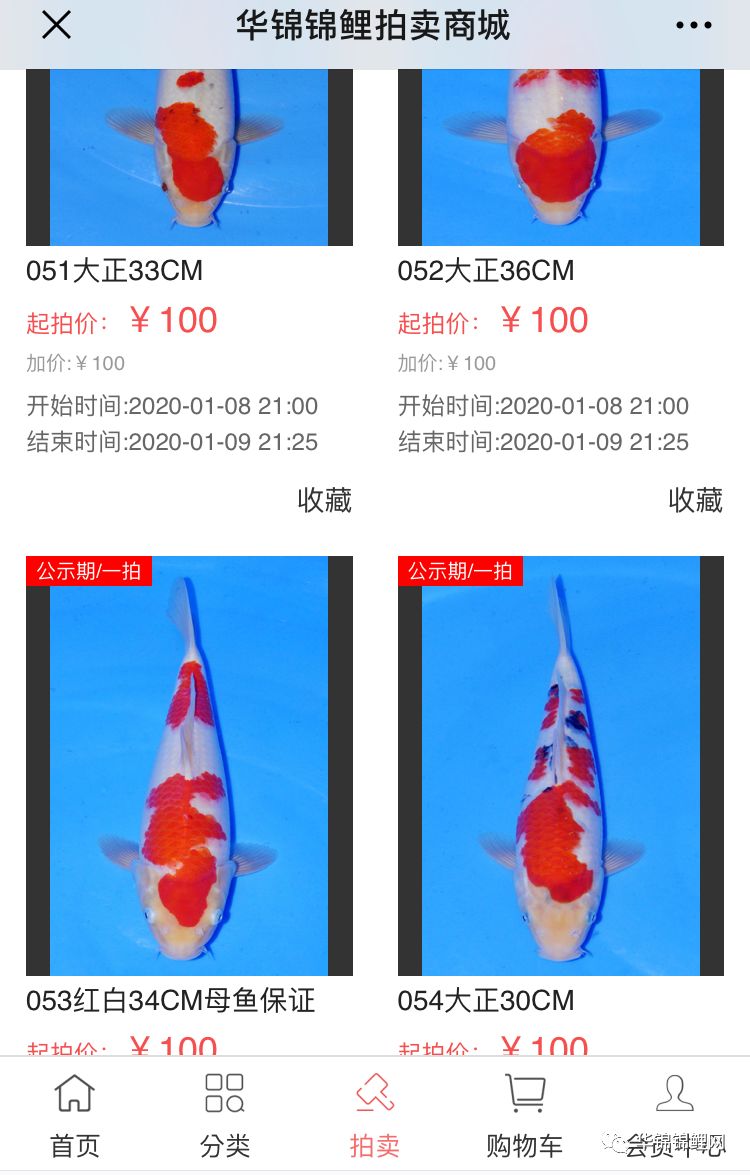Open the 购物车 shopping cart tab

(524, 1114)
